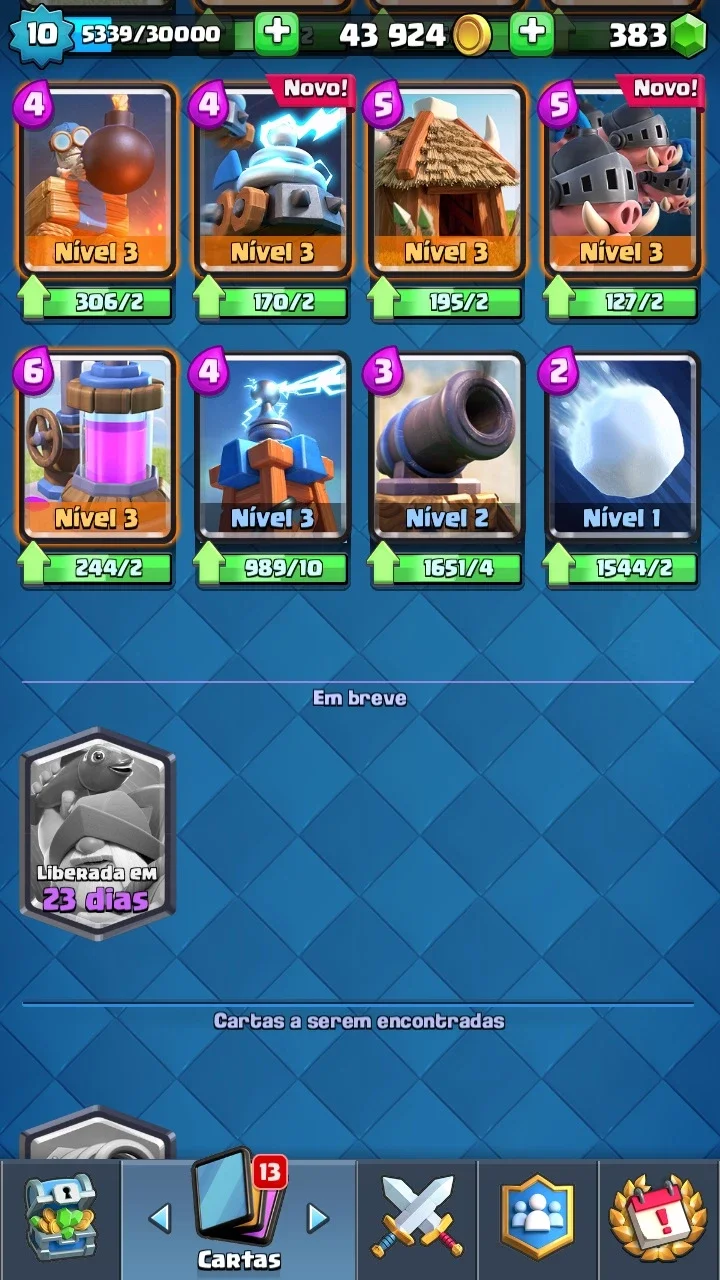Viewport: 720px width, 1280px height.
Task: Open the events tournament tab
Action: tap(659, 1220)
